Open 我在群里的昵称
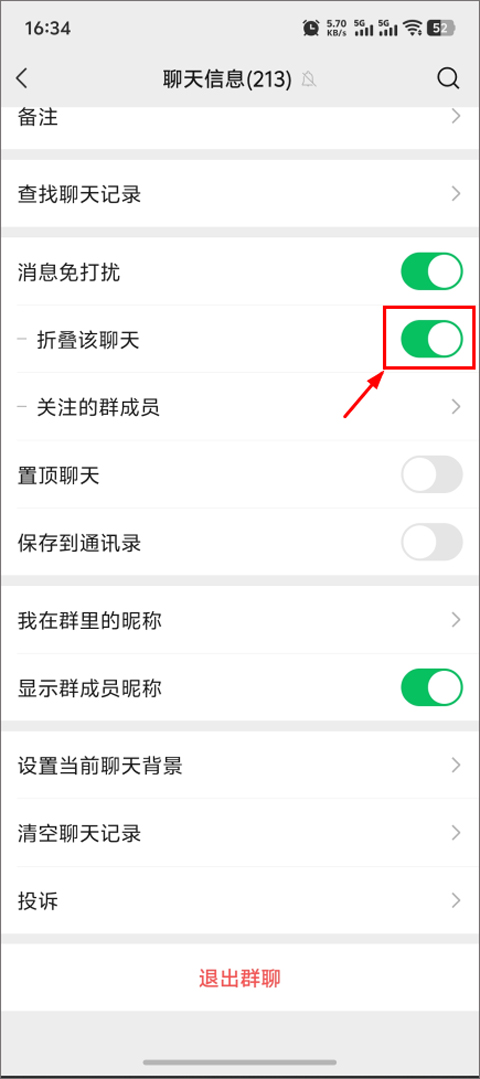 coord(240,620)
